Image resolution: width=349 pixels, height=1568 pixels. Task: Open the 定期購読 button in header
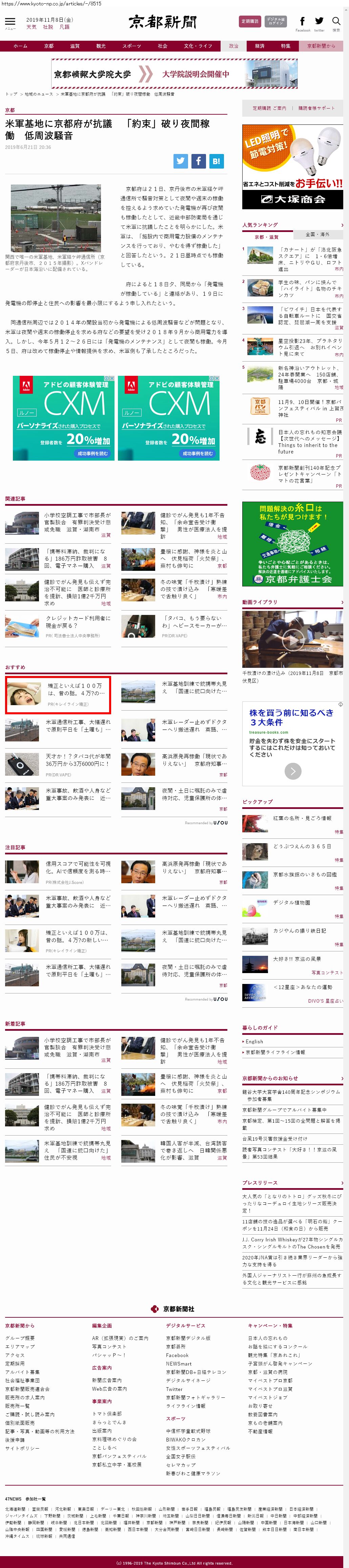pyautogui.click(x=250, y=21)
